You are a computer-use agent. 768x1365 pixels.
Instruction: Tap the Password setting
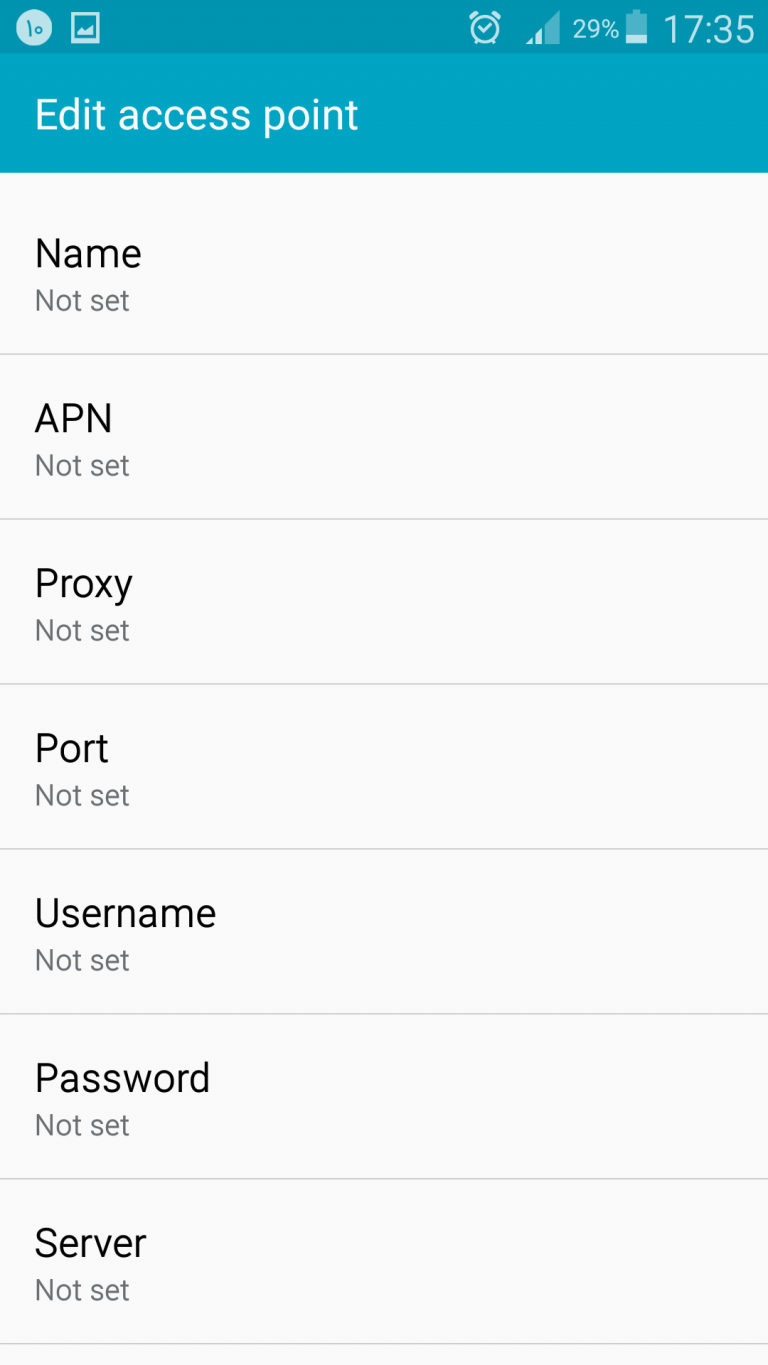pos(384,1098)
